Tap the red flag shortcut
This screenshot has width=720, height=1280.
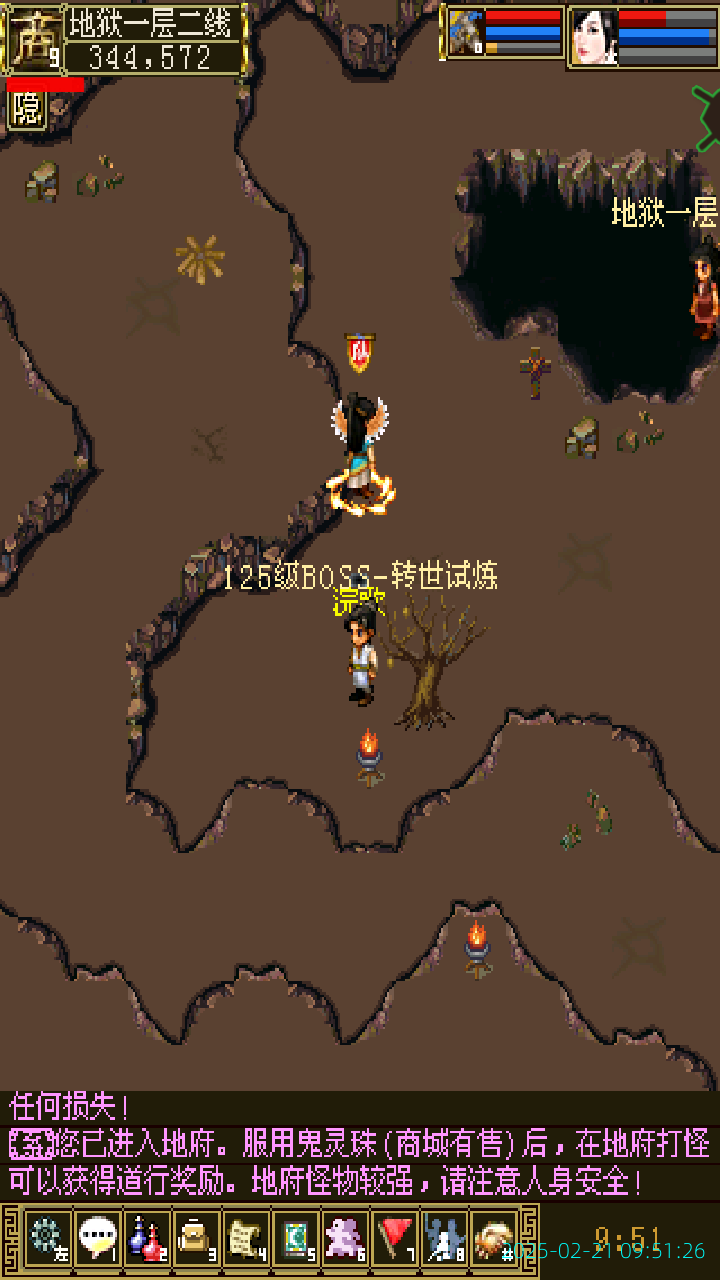pos(395,1238)
